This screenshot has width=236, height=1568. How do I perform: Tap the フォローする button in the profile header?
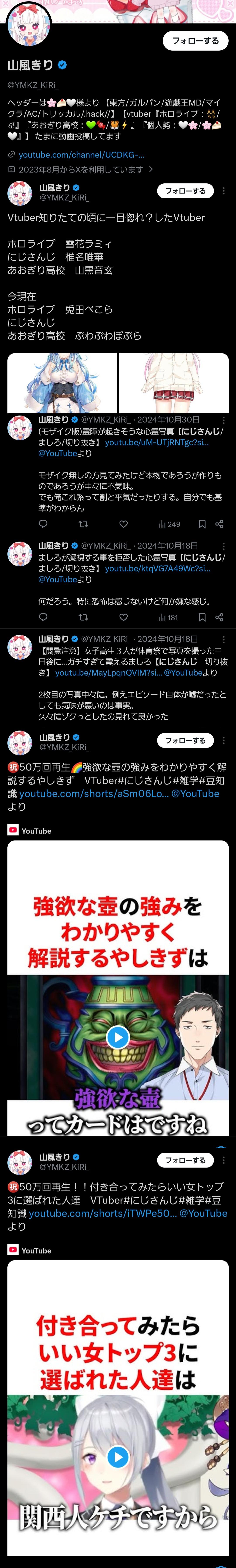tap(195, 41)
